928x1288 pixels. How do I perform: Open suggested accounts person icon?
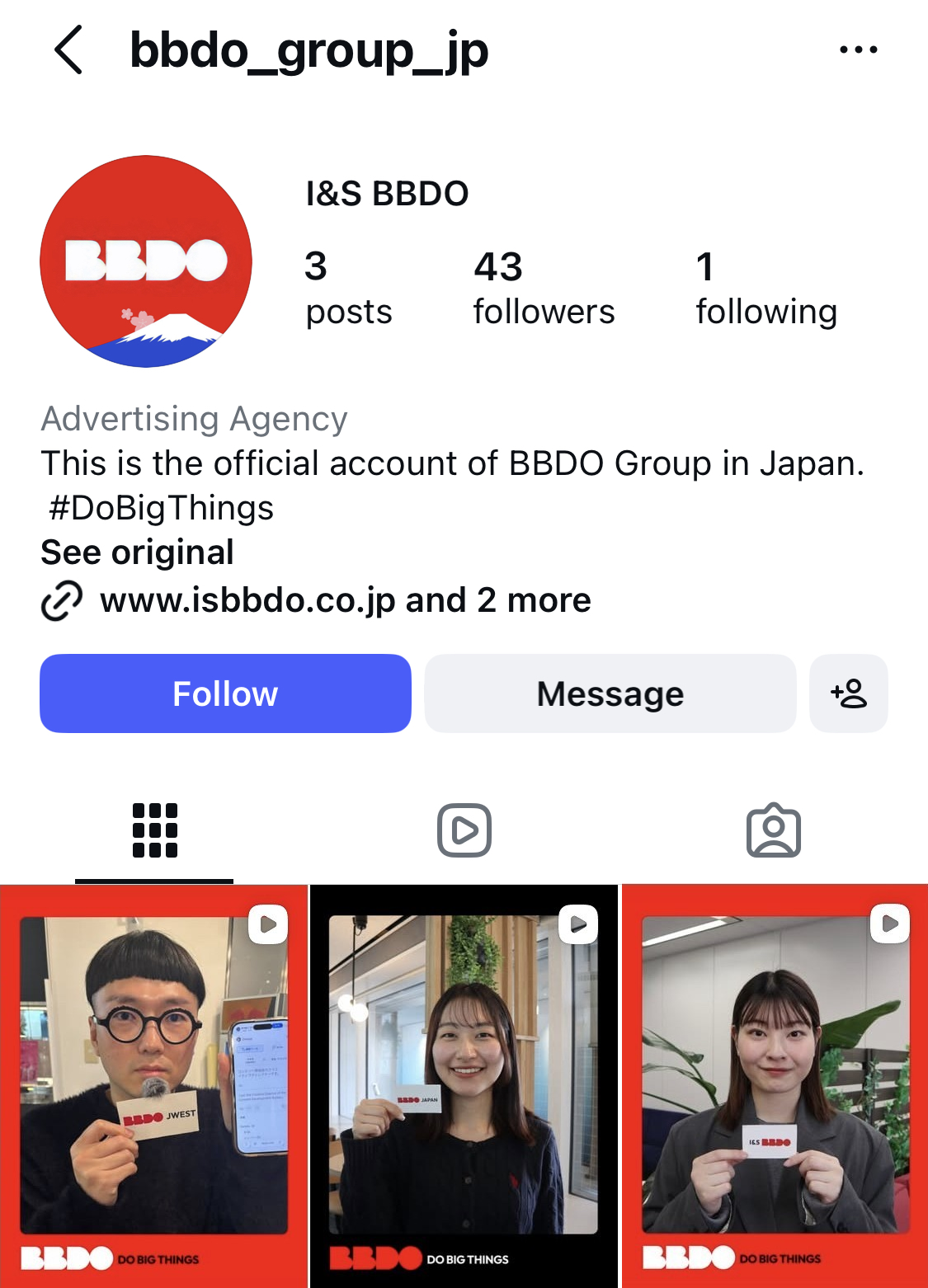(848, 693)
